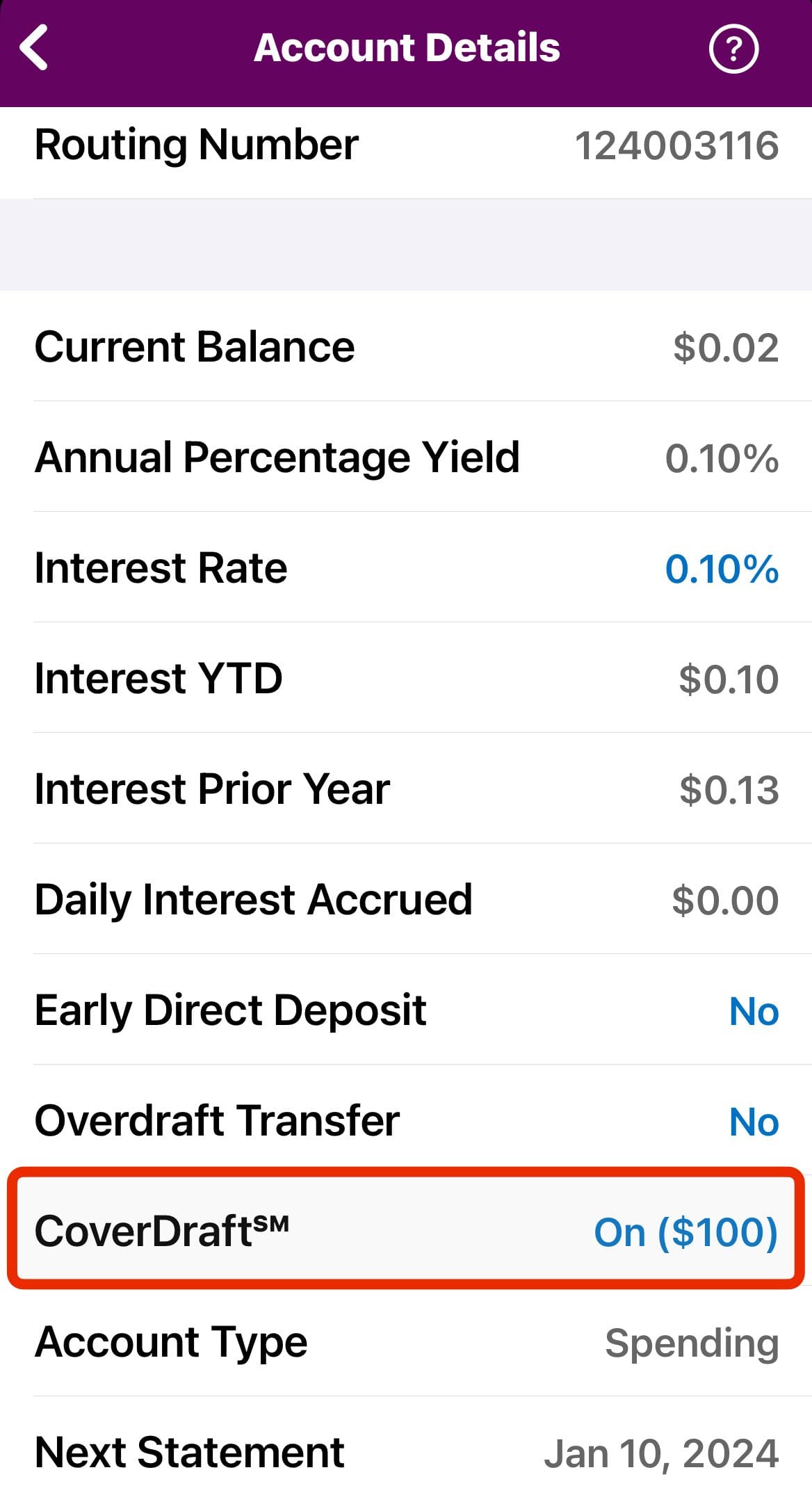Open the Overdraft Transfer No option
The width and height of the screenshot is (812, 1502).
coord(754,1122)
